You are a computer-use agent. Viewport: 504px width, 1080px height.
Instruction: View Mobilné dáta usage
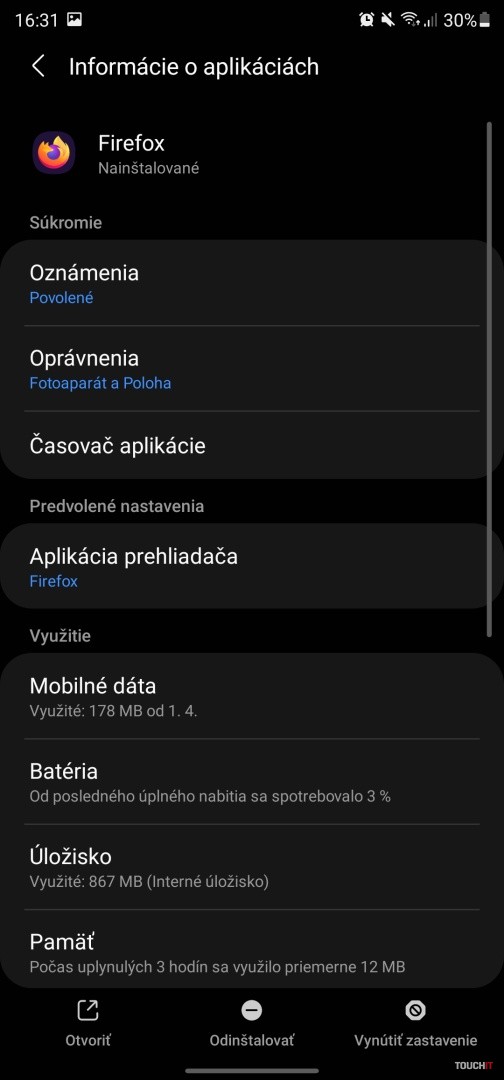[252, 696]
